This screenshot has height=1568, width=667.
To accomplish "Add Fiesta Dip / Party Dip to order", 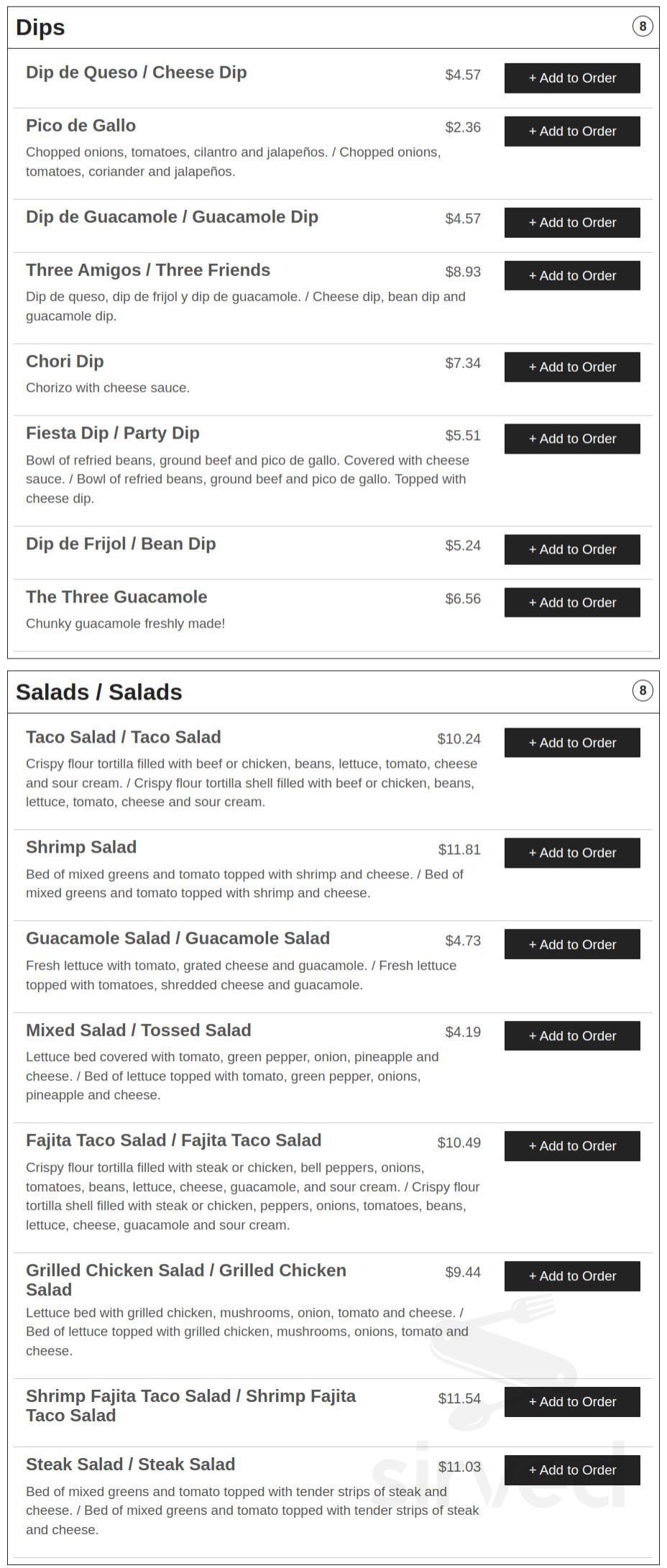I will [571, 439].
